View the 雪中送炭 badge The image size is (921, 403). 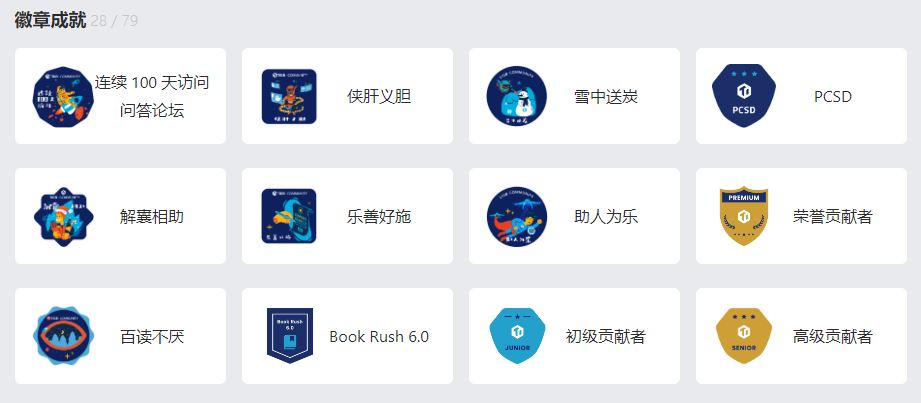574,96
